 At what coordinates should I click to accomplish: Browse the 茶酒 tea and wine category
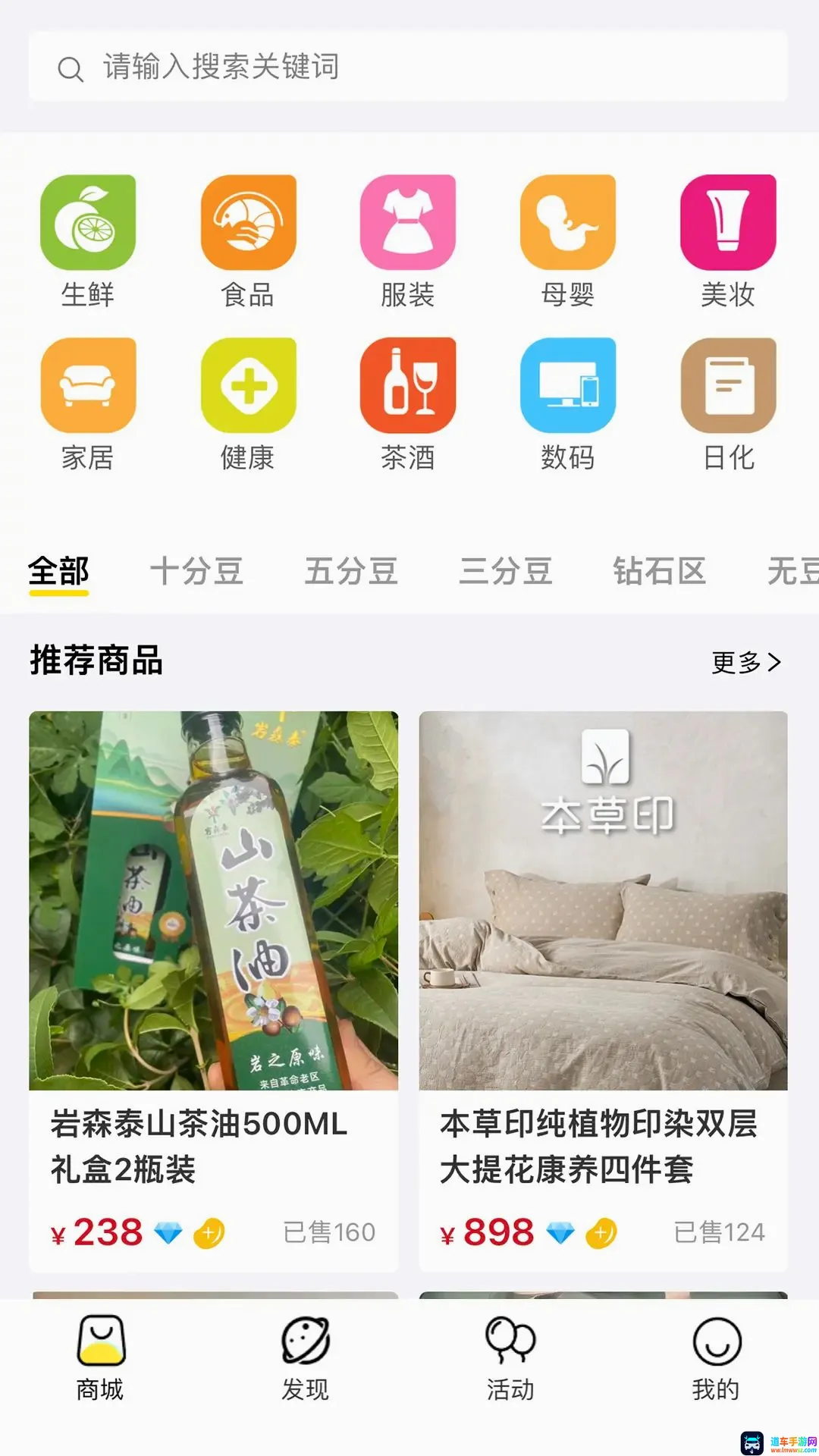coord(408,405)
